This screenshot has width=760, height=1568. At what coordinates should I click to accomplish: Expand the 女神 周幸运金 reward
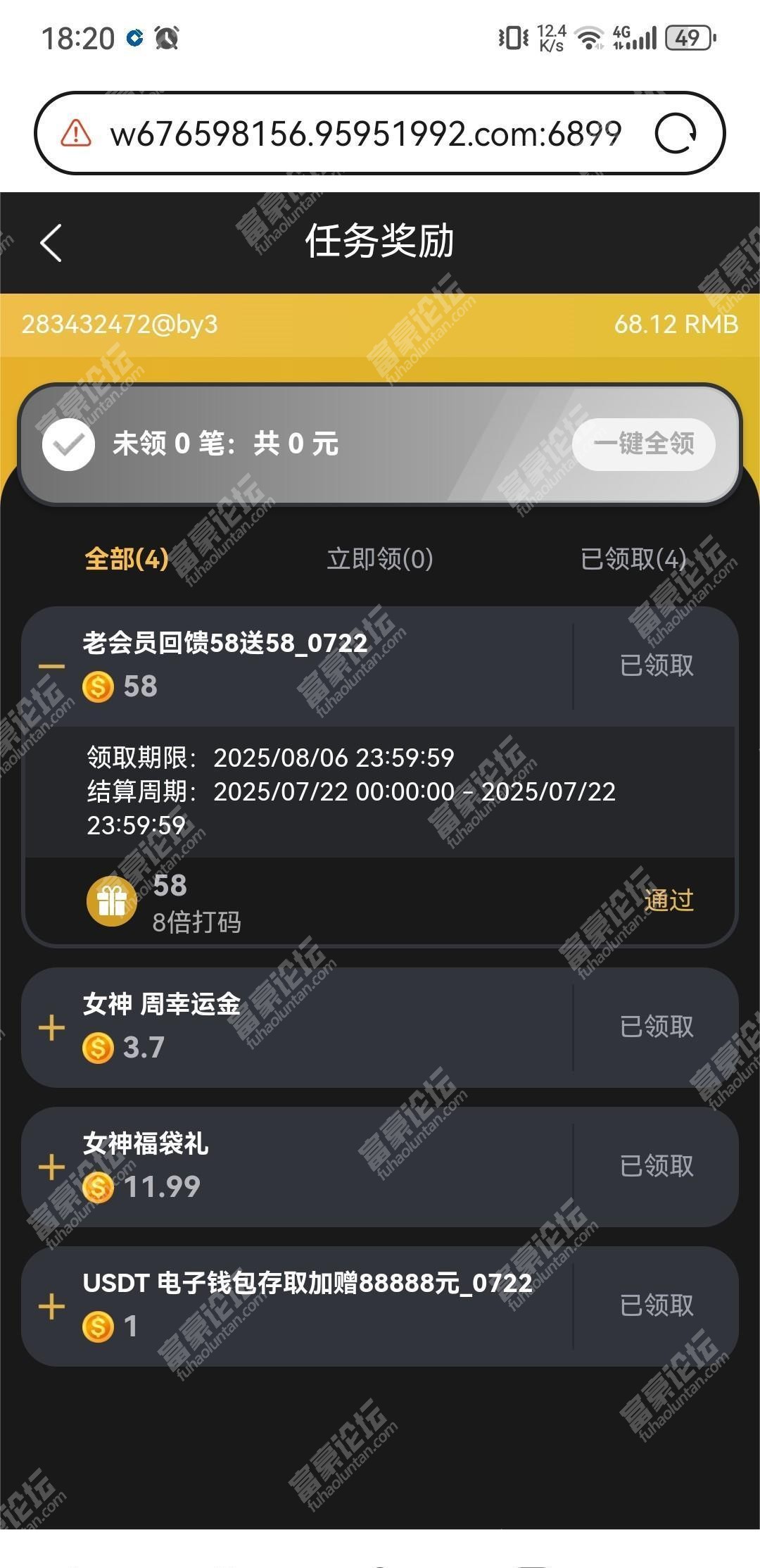click(51, 1028)
